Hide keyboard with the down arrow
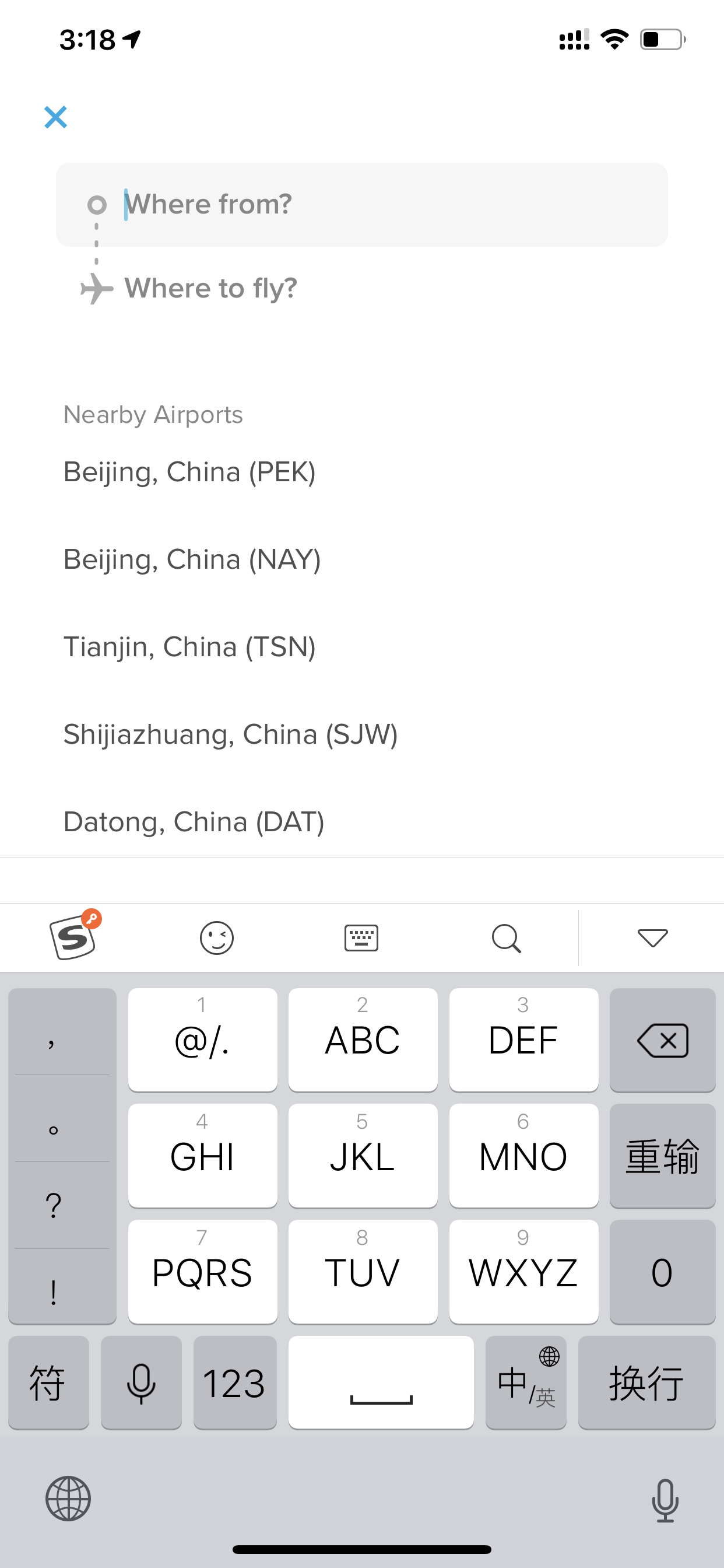 coord(652,938)
